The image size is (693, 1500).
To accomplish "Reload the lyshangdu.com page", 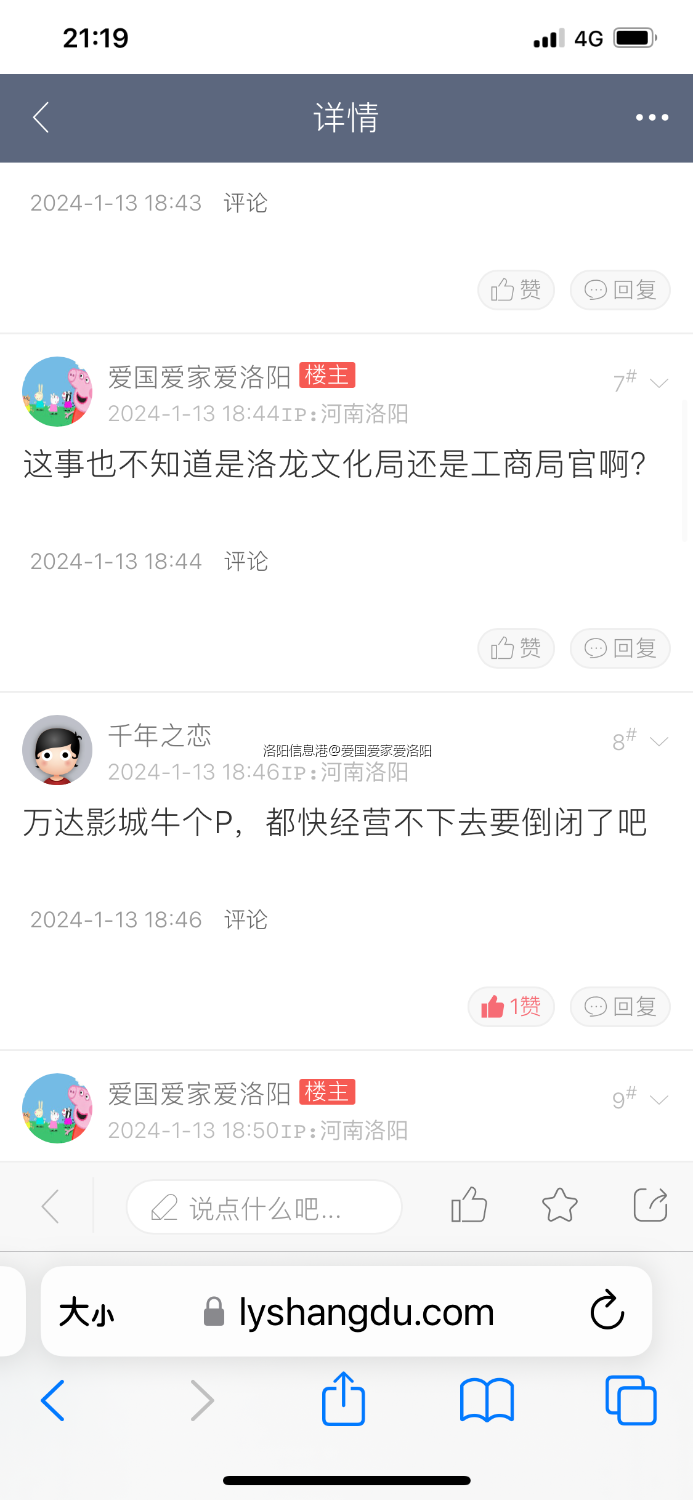I will point(606,1311).
